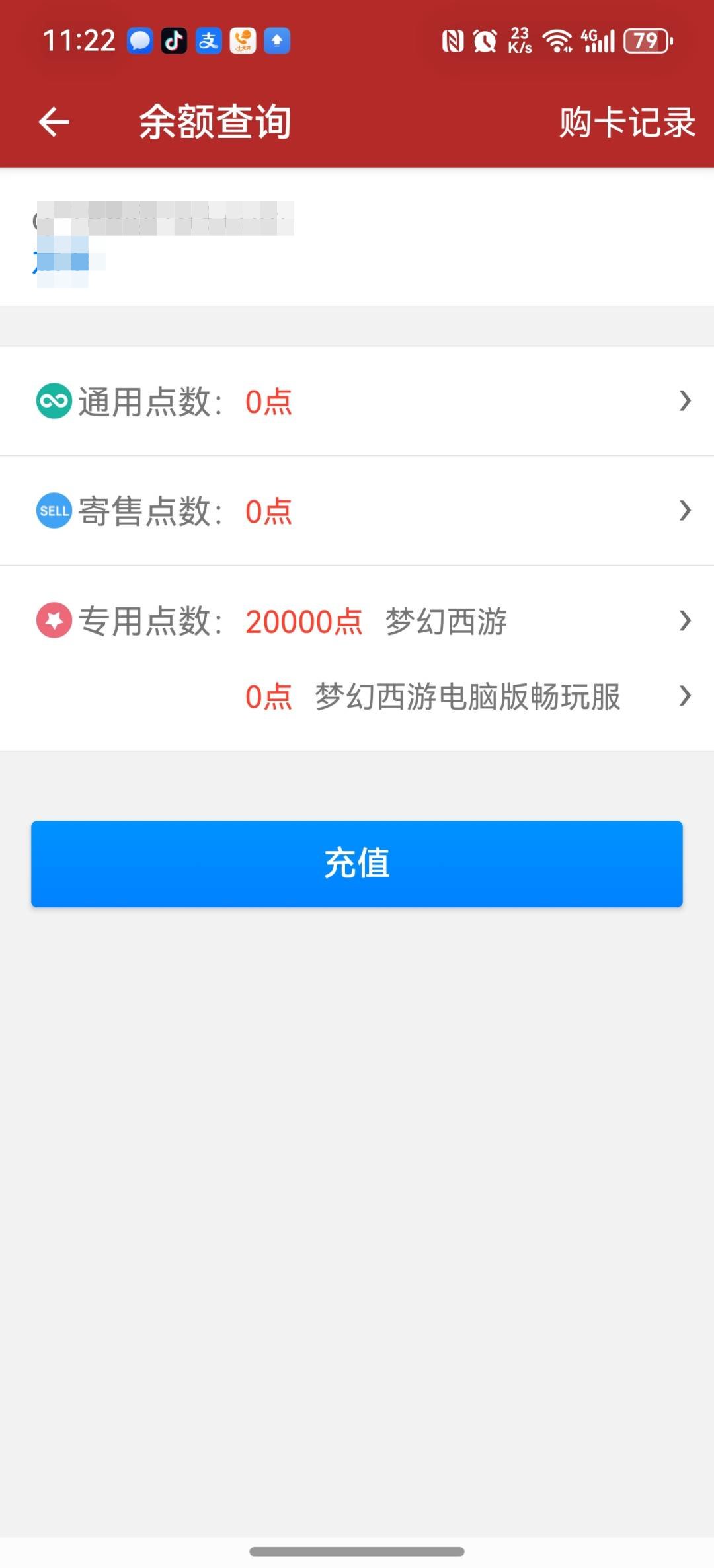Expand the 梦幻西游 20000点 entry
Viewport: 714px width, 1568px height.
tap(686, 622)
